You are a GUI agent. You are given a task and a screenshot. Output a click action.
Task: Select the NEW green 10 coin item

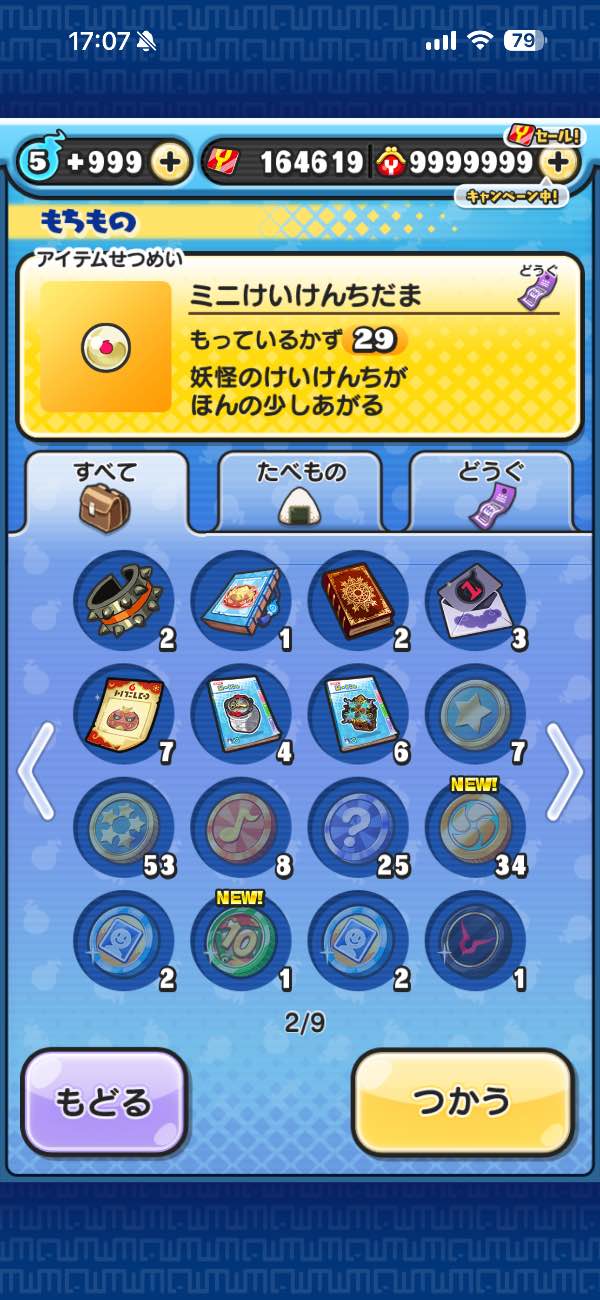241,941
